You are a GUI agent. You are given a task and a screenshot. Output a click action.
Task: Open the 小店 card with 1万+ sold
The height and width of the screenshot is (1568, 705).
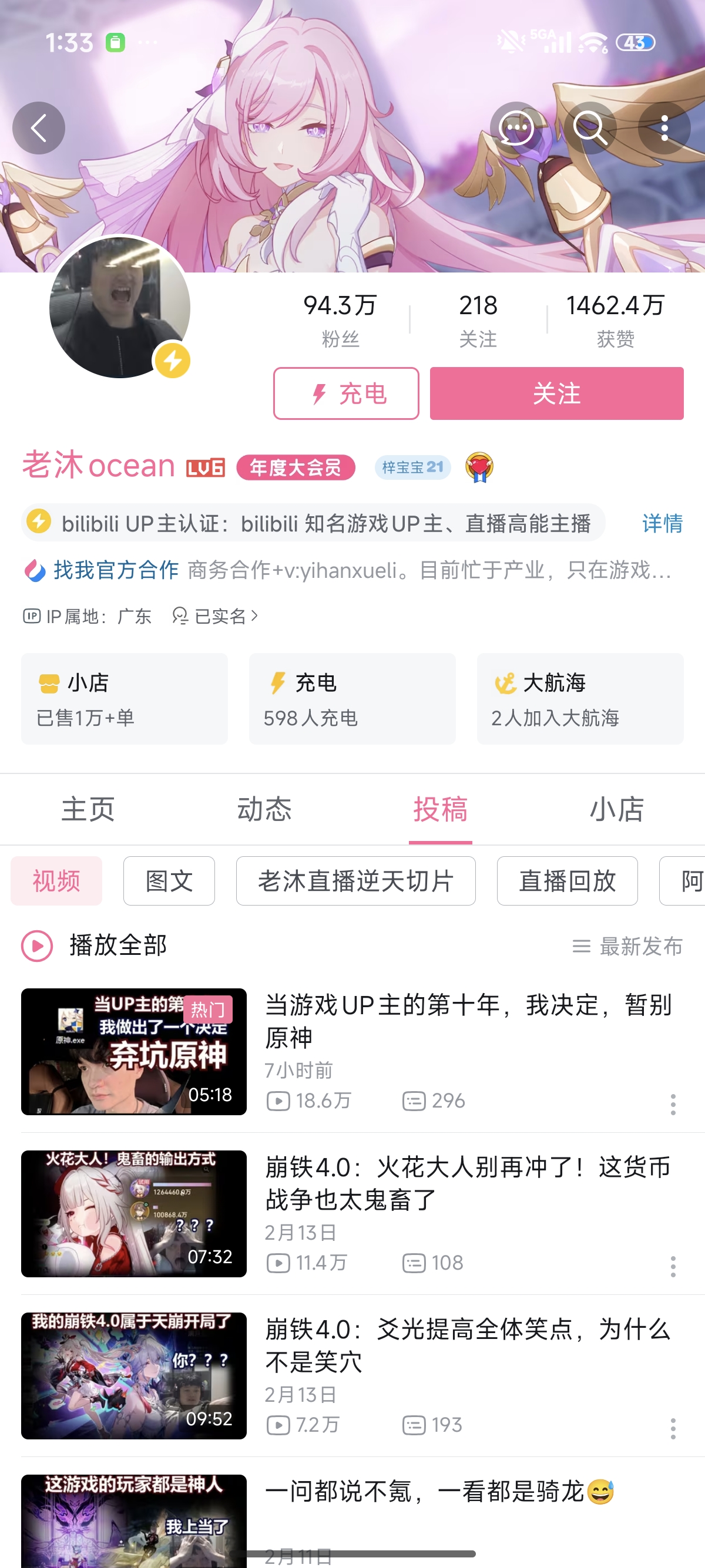[124, 698]
